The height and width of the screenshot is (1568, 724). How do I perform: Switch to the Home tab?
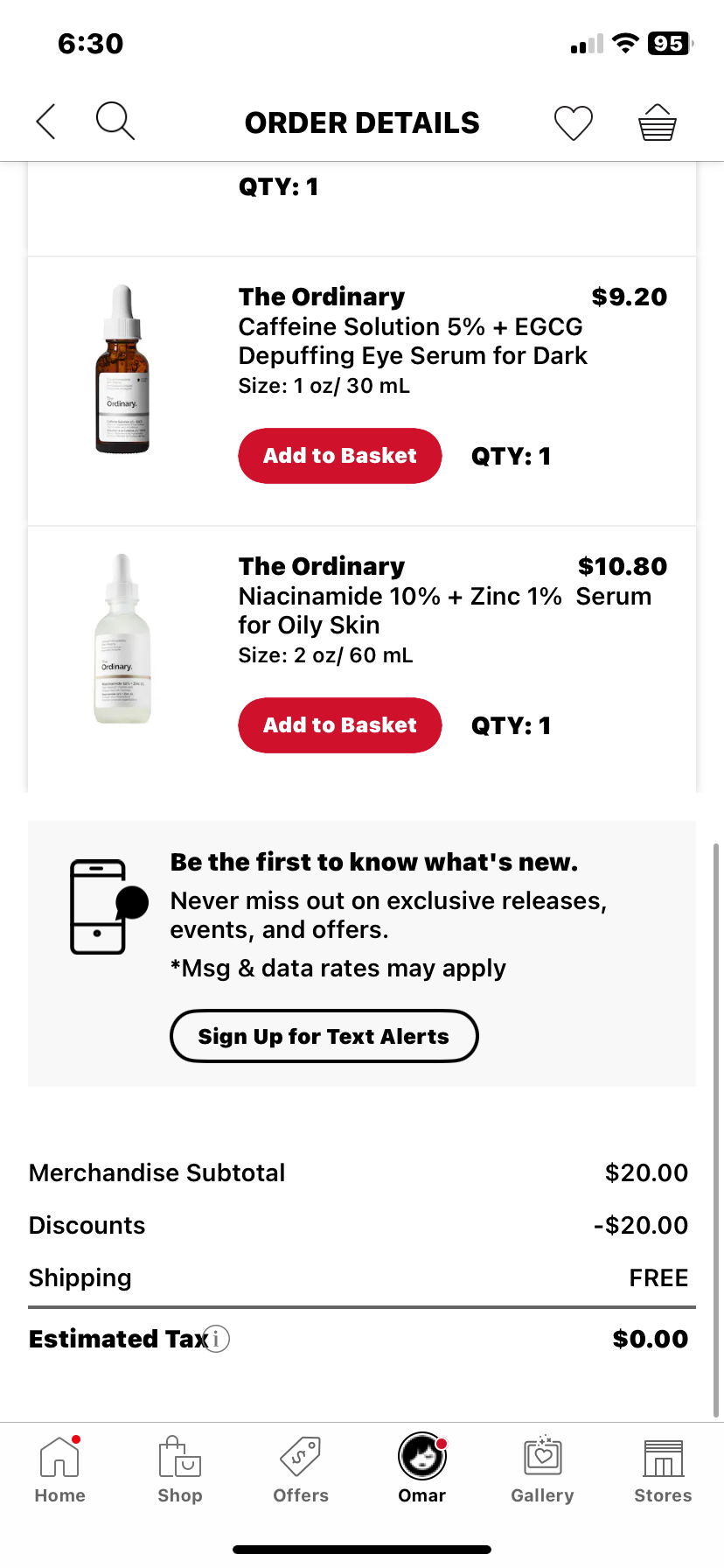click(59, 1470)
